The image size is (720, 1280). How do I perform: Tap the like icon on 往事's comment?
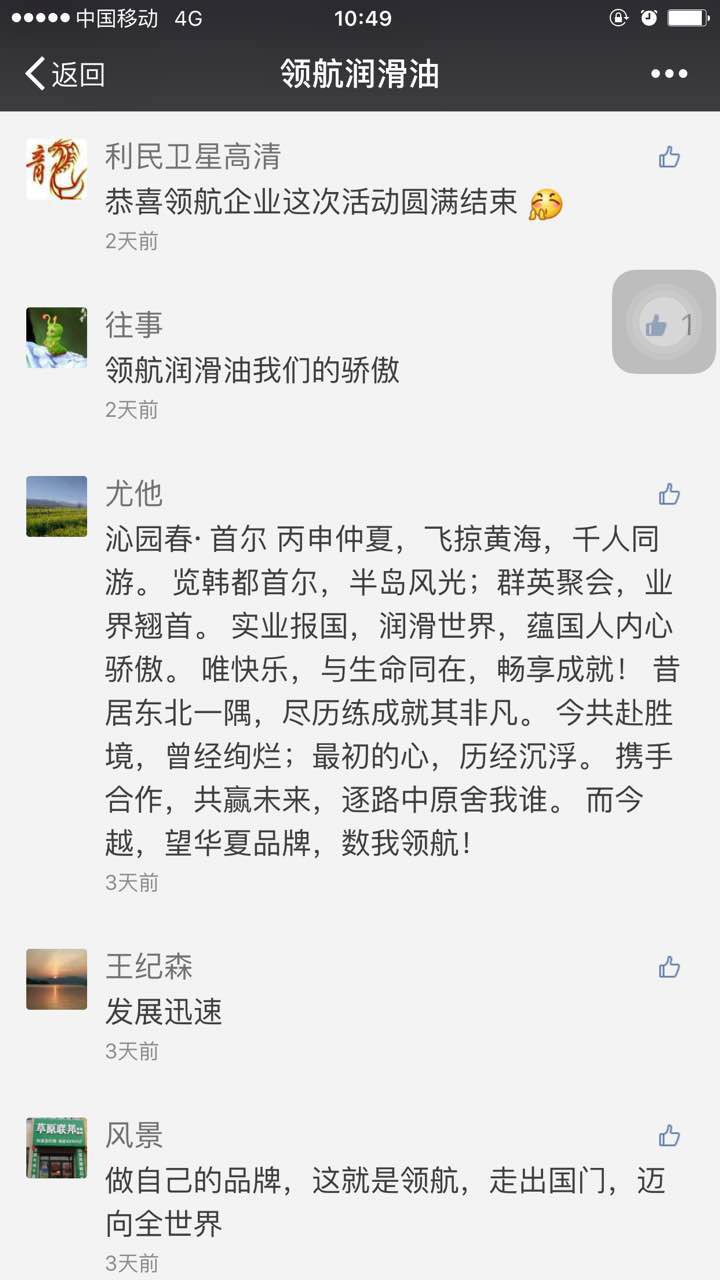pos(657,324)
